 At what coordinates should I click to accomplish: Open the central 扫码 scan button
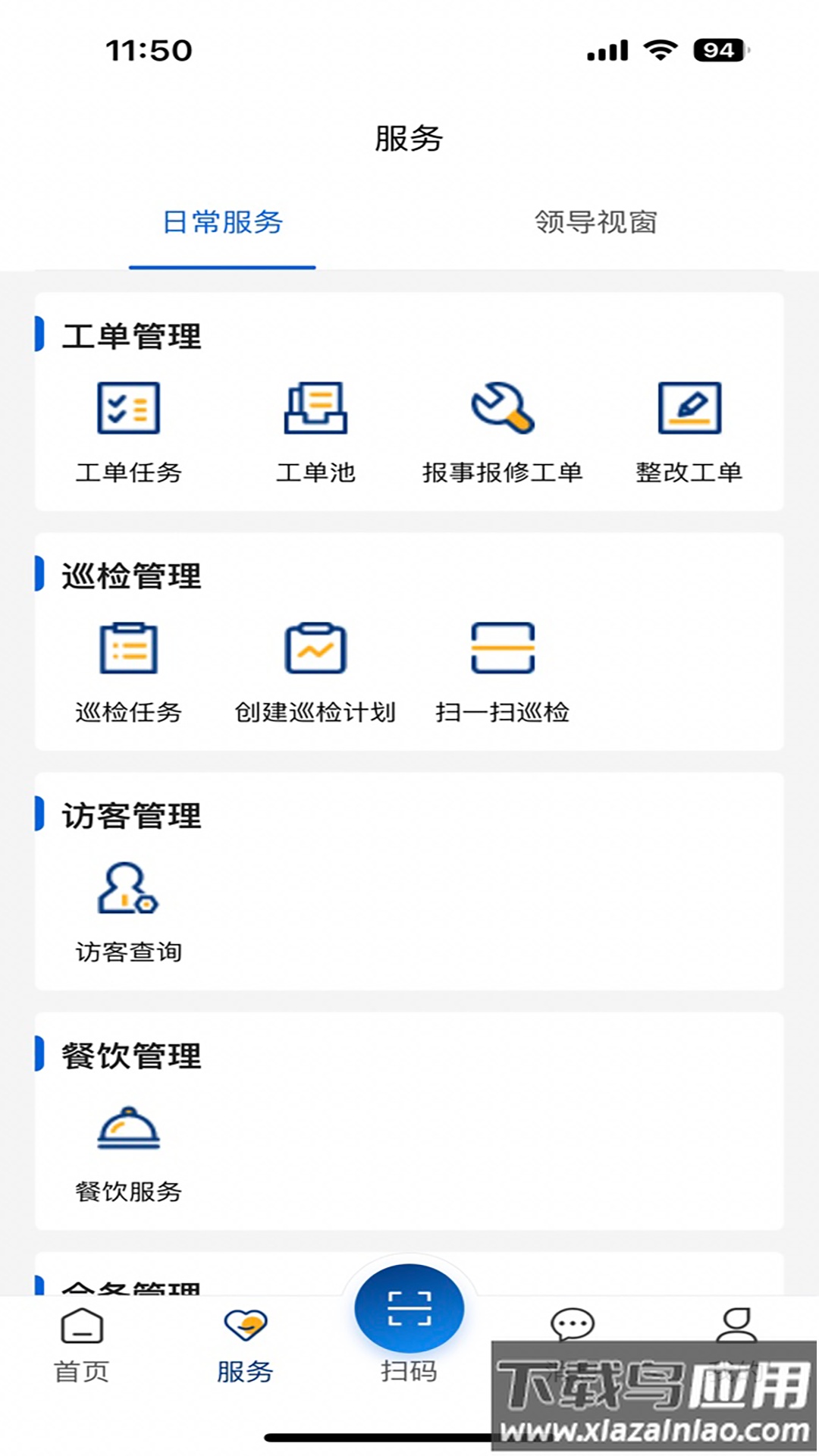click(x=409, y=1307)
